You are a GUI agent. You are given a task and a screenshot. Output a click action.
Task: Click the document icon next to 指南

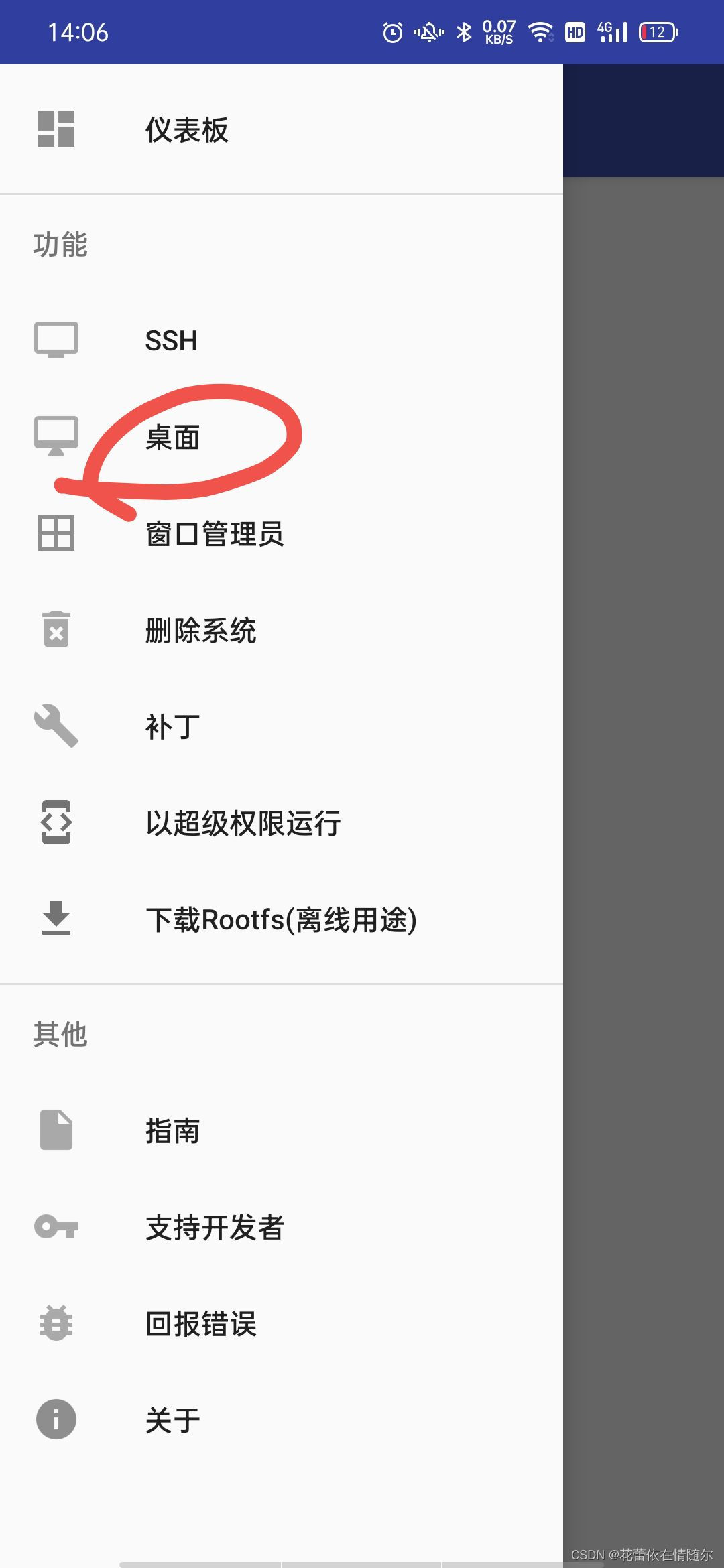(x=56, y=1130)
